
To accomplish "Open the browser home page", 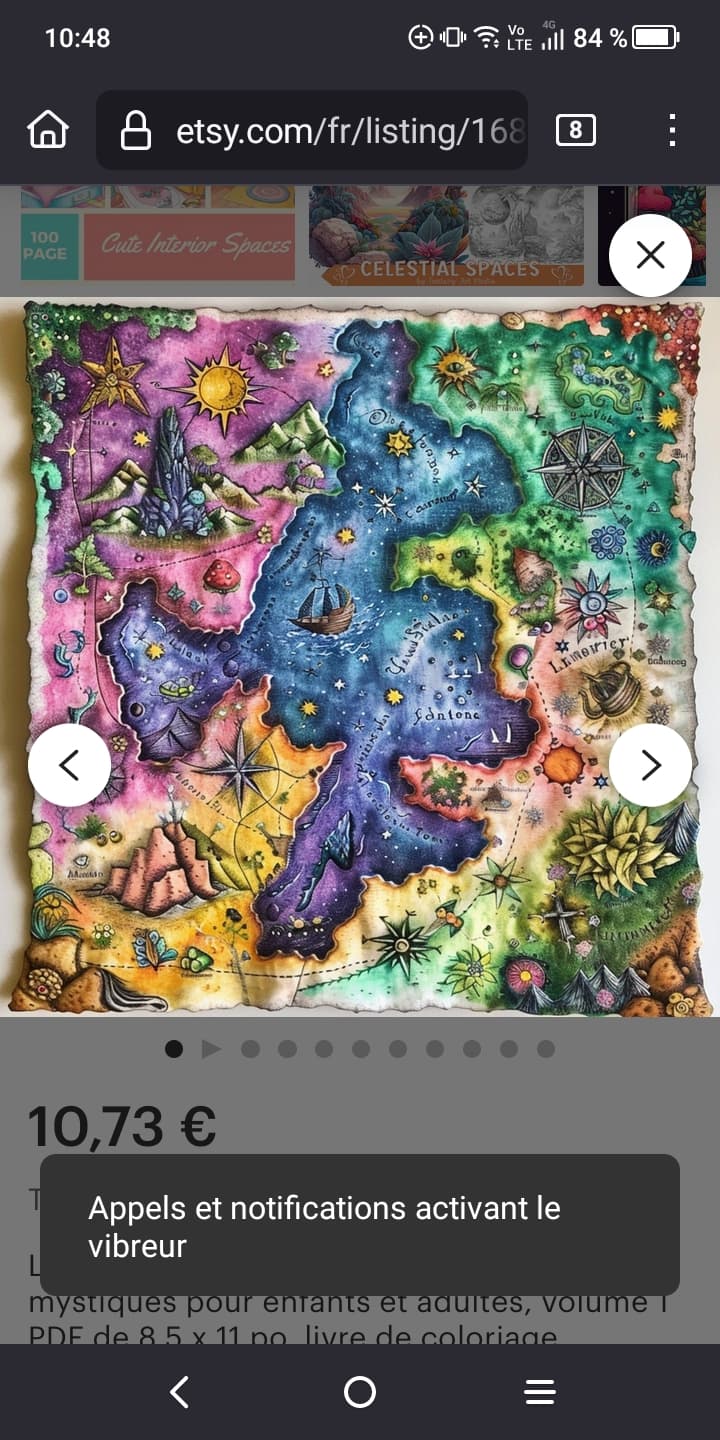I will tap(48, 130).
